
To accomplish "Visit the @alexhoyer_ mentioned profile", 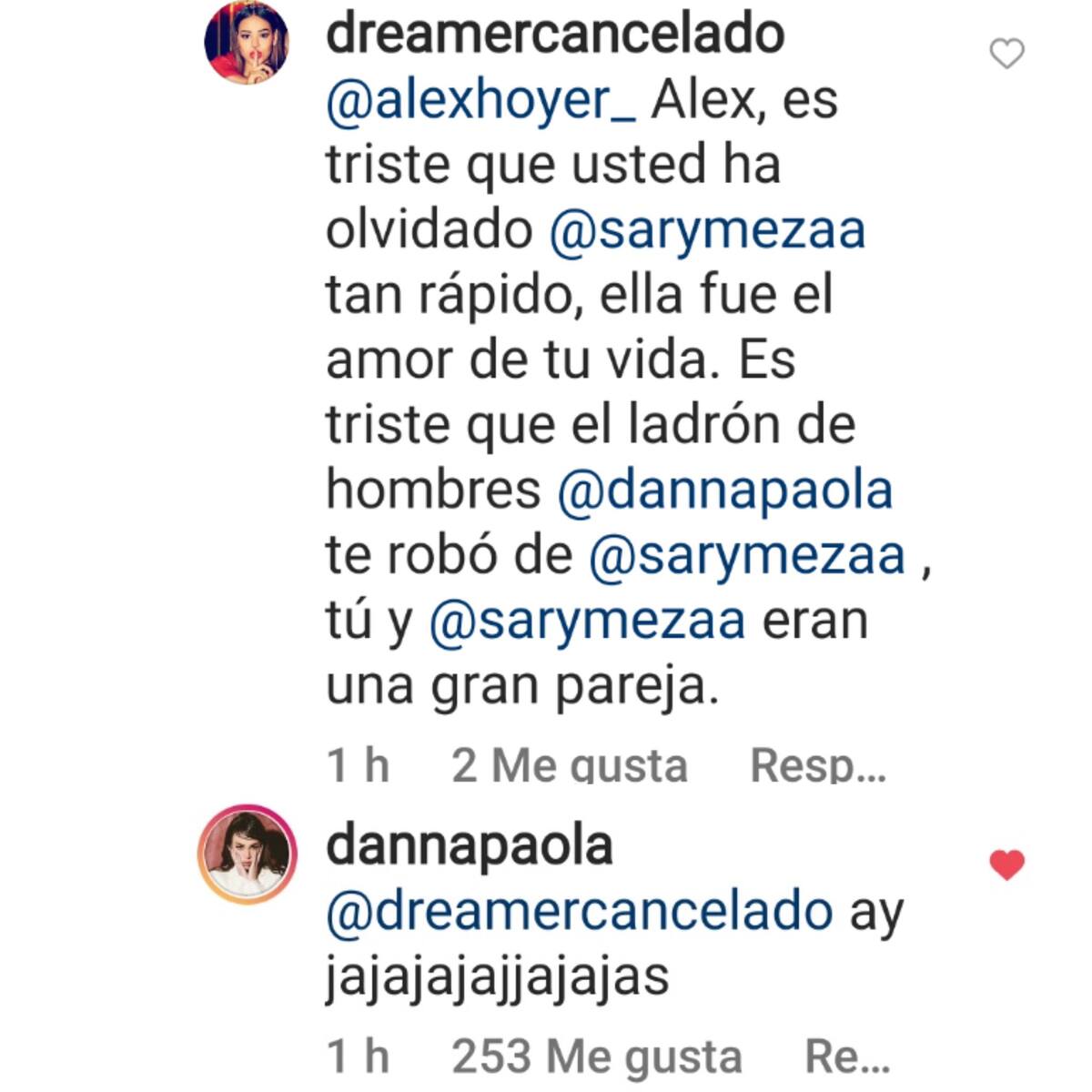I will pyautogui.click(x=481, y=100).
